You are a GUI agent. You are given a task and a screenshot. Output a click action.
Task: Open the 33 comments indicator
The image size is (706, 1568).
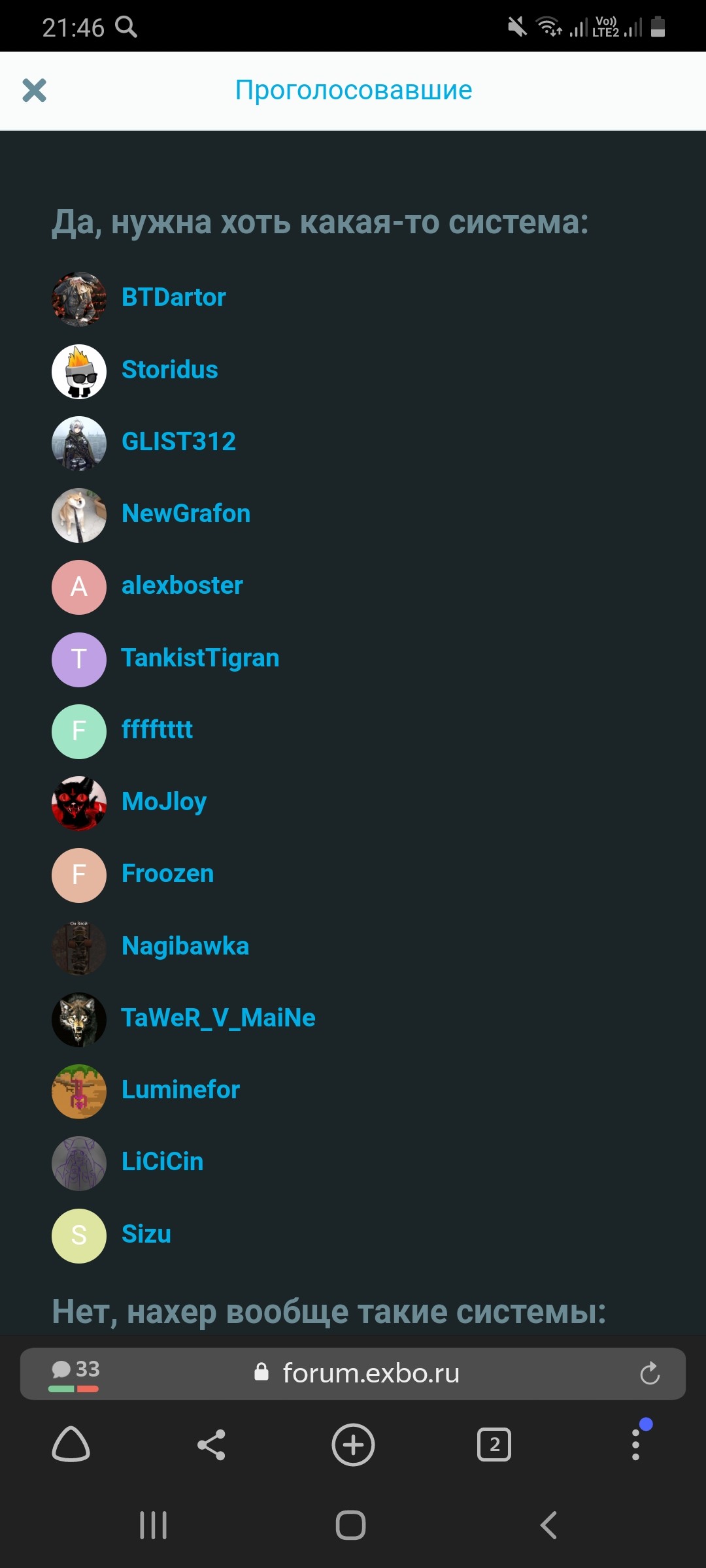click(x=75, y=1372)
